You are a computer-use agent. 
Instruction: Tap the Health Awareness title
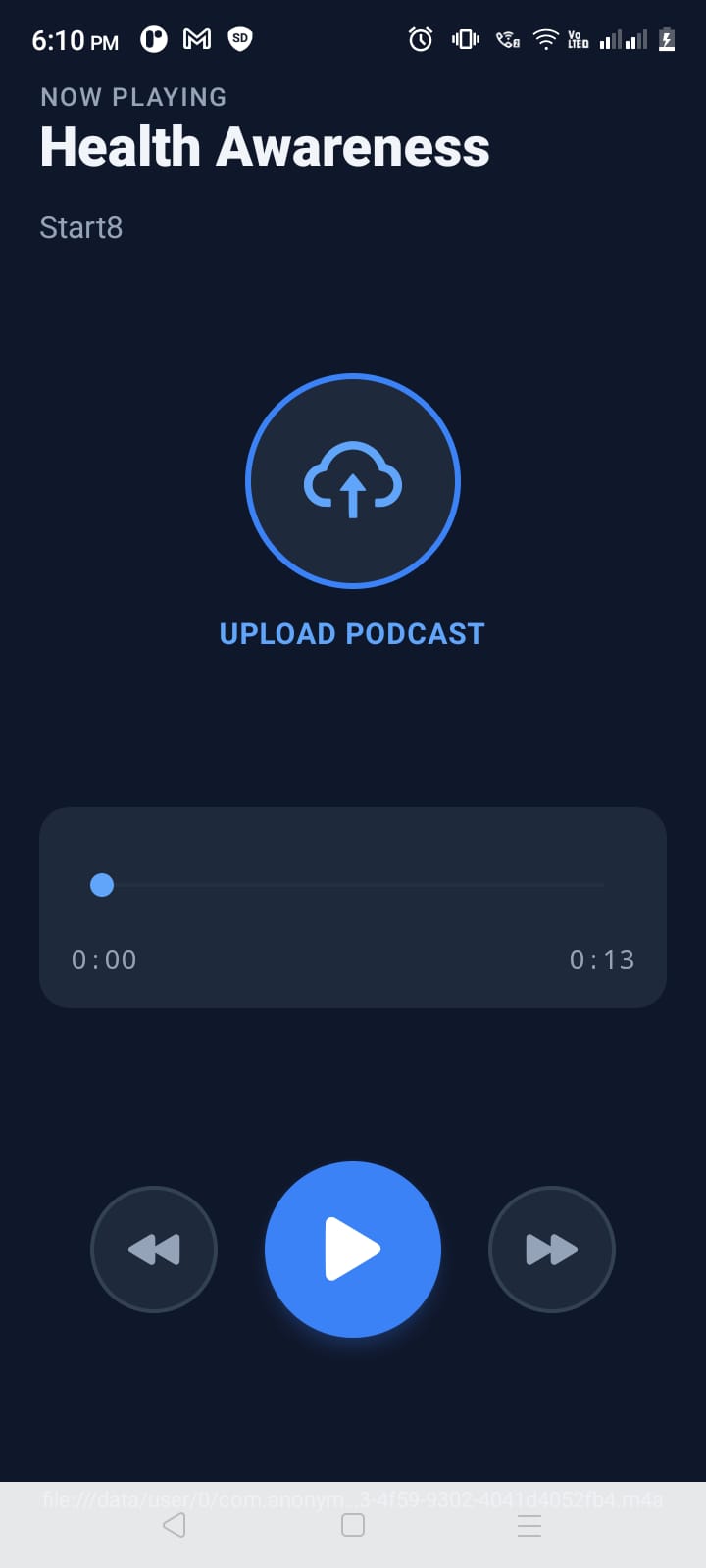coord(265,145)
